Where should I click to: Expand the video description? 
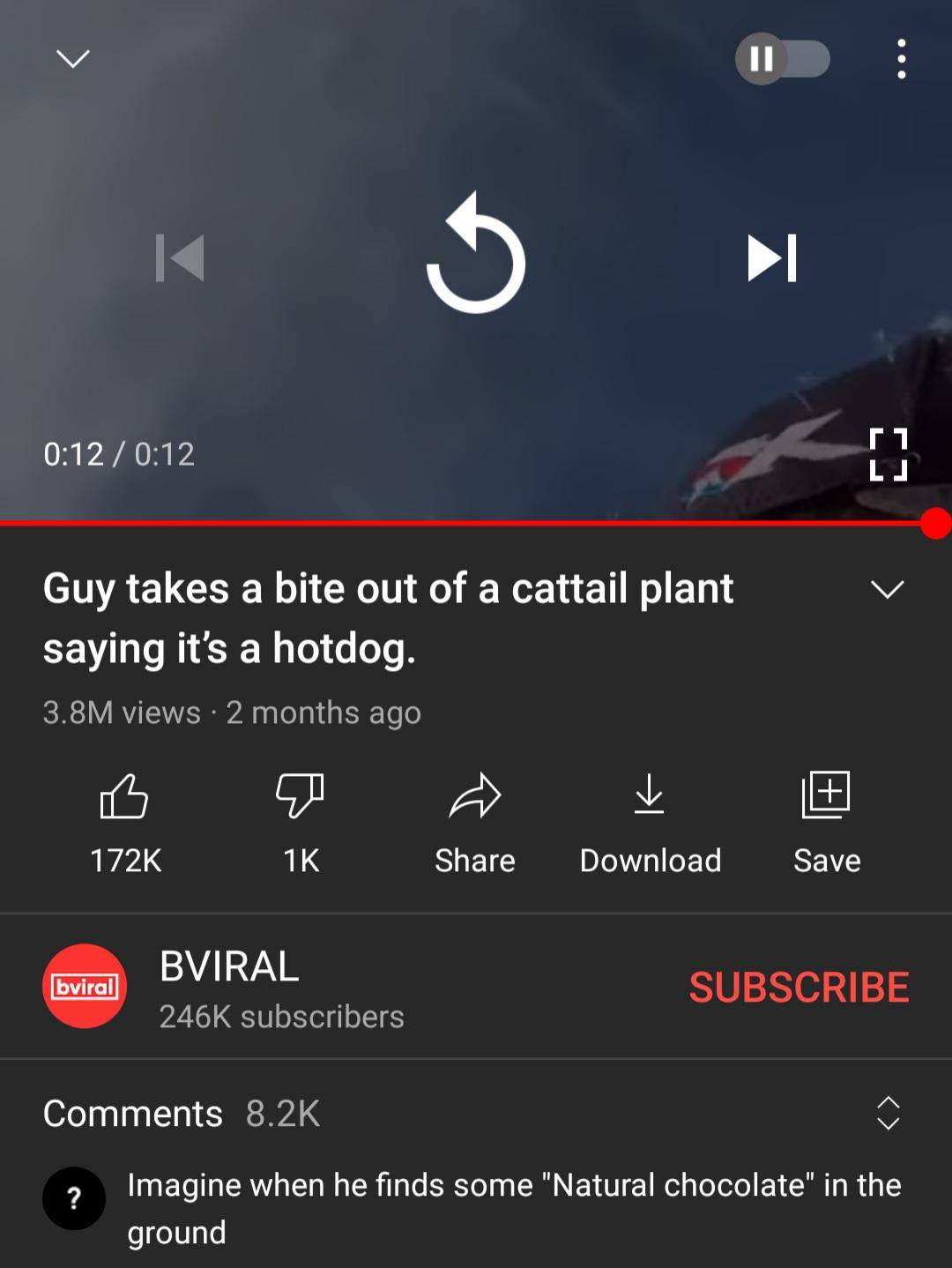[887, 589]
